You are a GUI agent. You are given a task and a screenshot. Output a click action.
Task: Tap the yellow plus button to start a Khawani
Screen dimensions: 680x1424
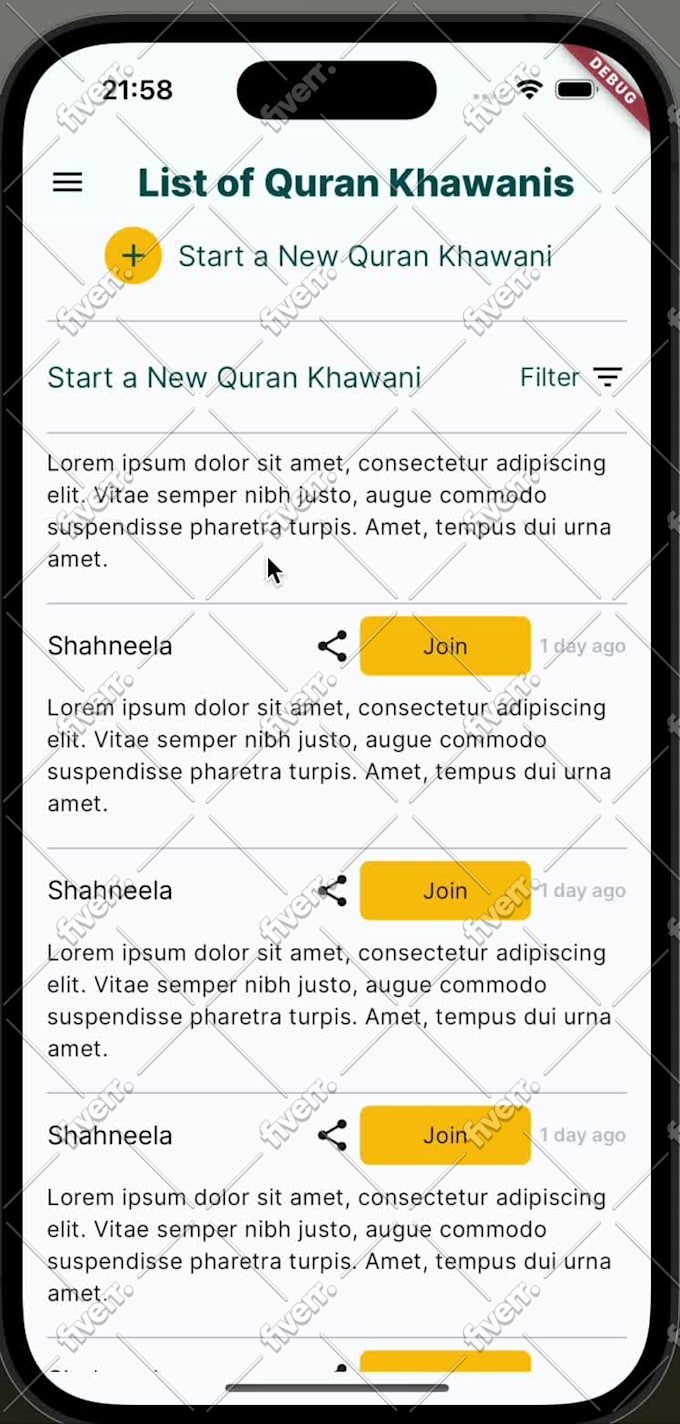(133, 256)
